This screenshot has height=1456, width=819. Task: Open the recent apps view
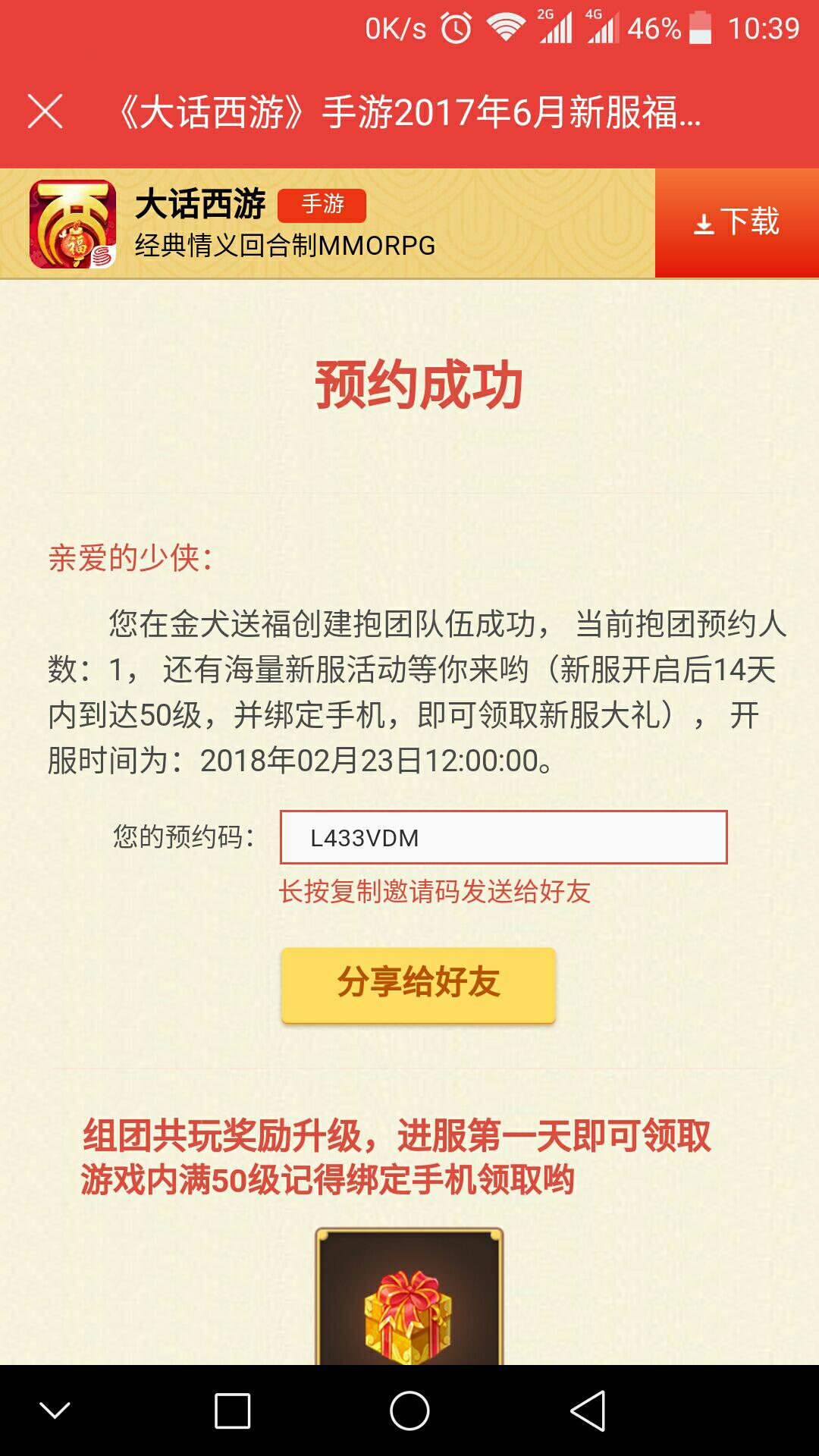click(232, 1411)
